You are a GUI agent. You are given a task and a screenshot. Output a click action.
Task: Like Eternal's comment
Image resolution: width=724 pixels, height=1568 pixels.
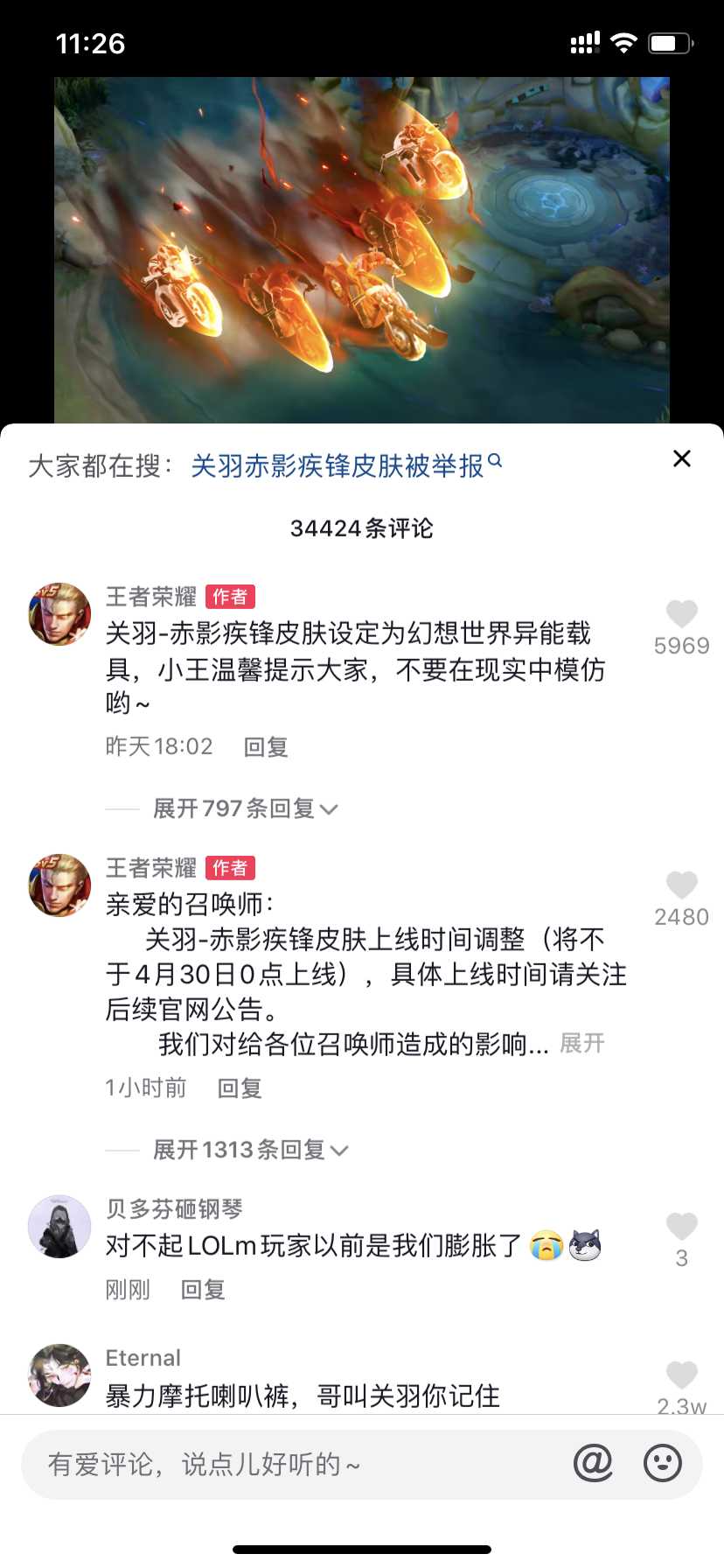[x=681, y=1375]
